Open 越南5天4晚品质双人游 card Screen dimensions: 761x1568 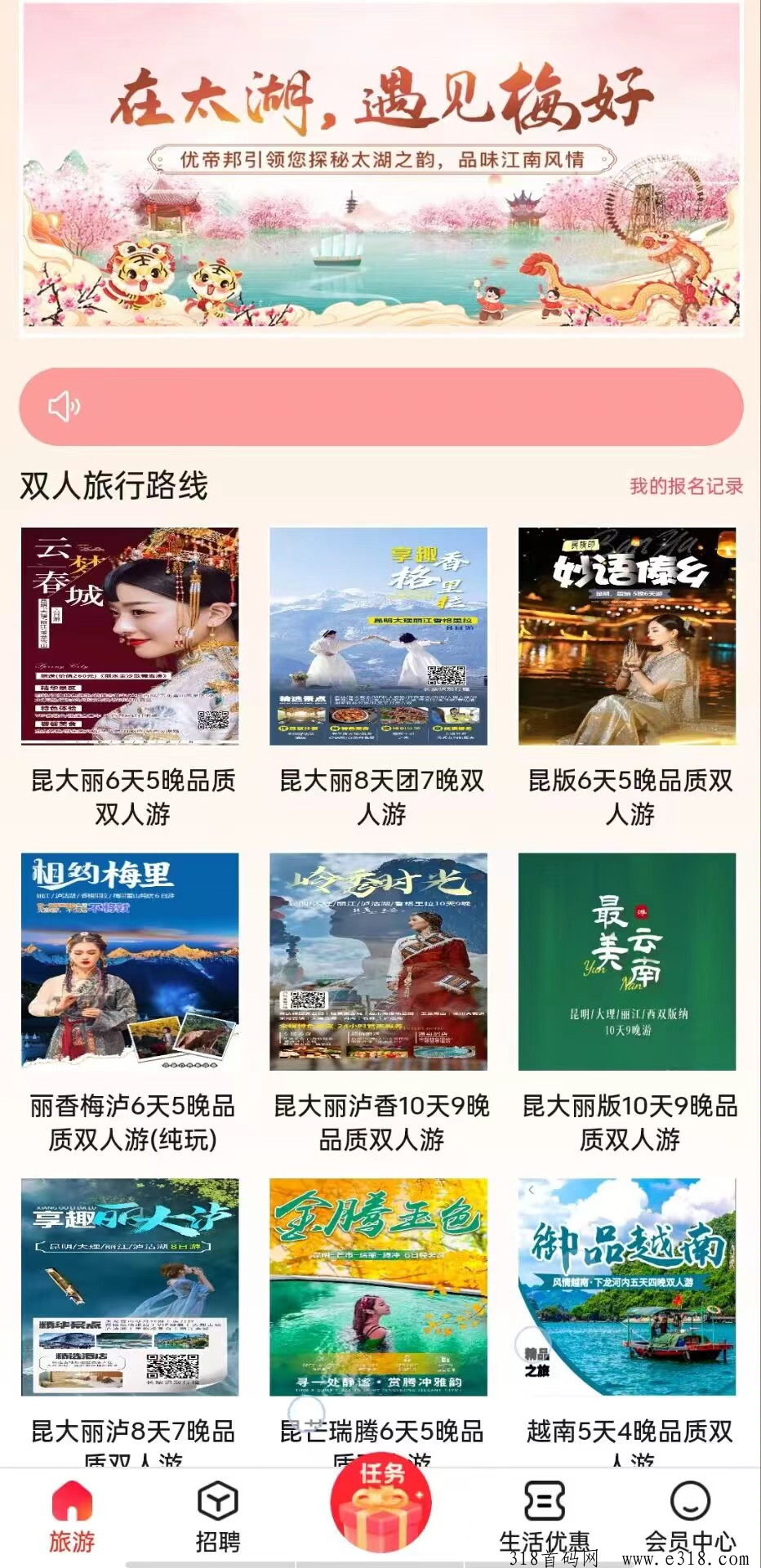click(628, 1321)
